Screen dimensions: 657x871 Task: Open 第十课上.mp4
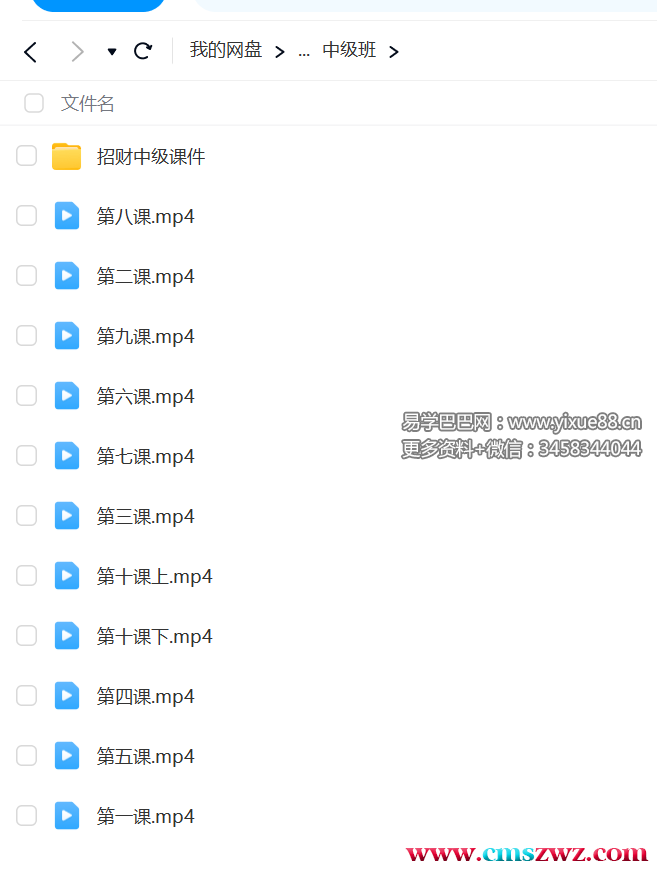pyautogui.click(x=154, y=577)
